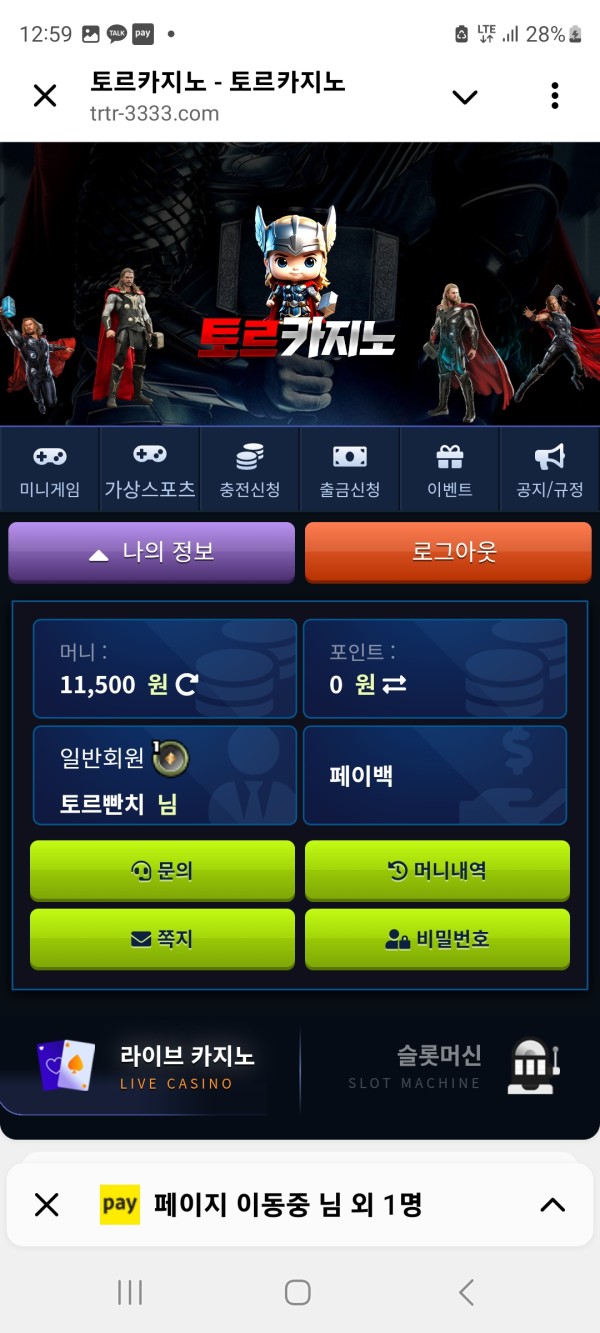Screen dimensions: 600x1333
Task: Refresh the 머니 balance
Action: 187,685
